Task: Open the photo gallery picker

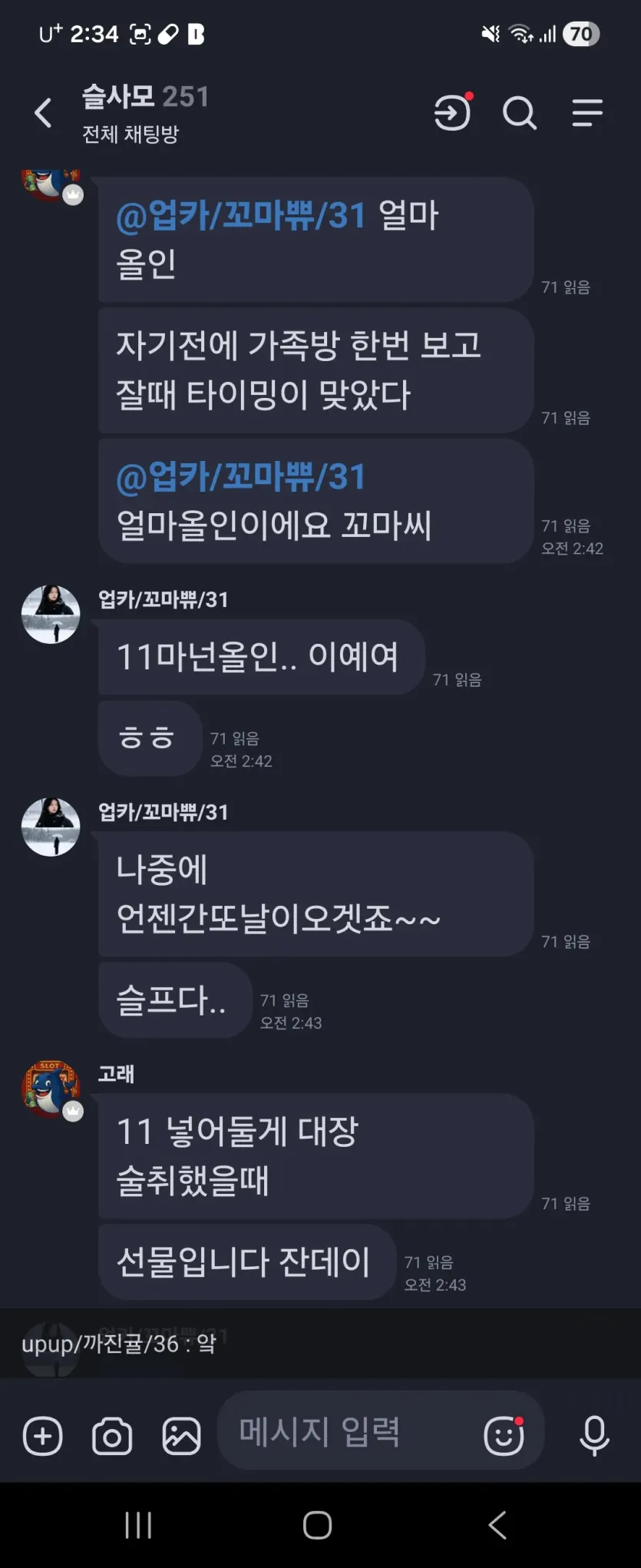Action: pyautogui.click(x=182, y=1436)
